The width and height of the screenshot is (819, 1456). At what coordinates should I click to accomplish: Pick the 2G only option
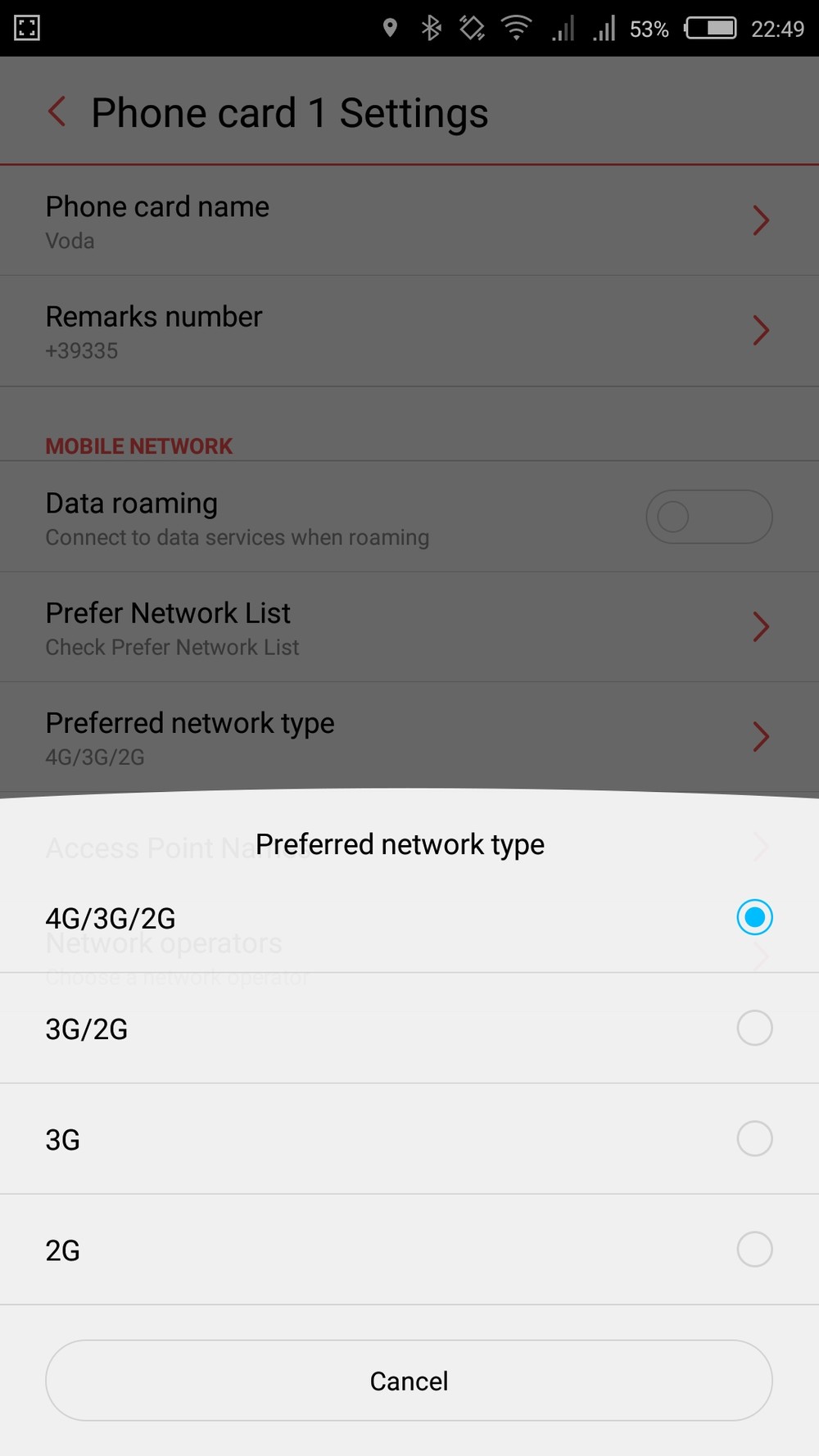(409, 1250)
